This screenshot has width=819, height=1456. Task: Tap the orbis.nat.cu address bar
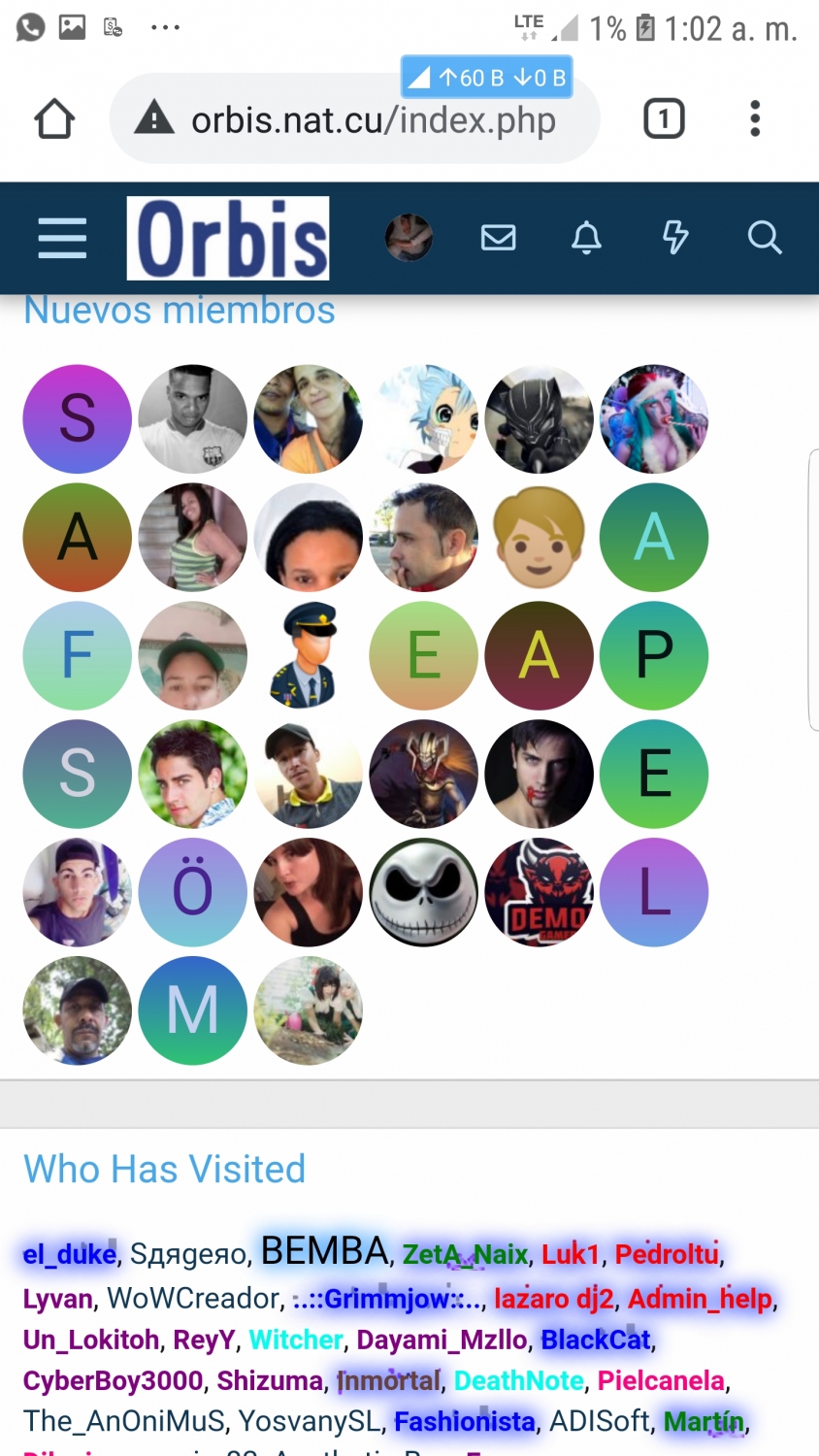click(373, 121)
